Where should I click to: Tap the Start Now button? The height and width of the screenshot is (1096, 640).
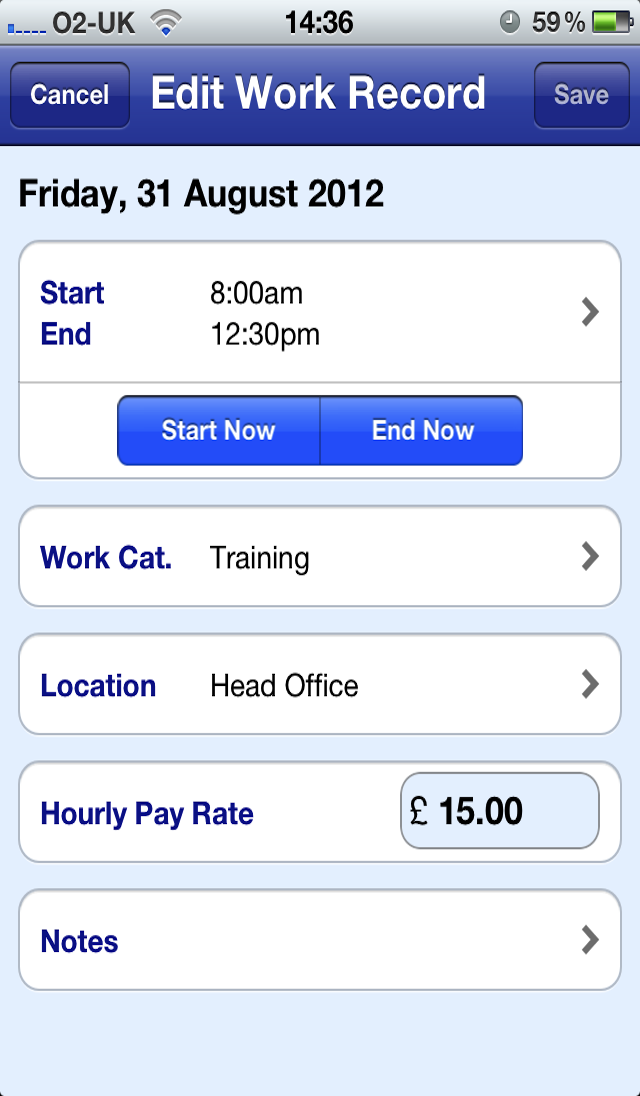click(219, 431)
